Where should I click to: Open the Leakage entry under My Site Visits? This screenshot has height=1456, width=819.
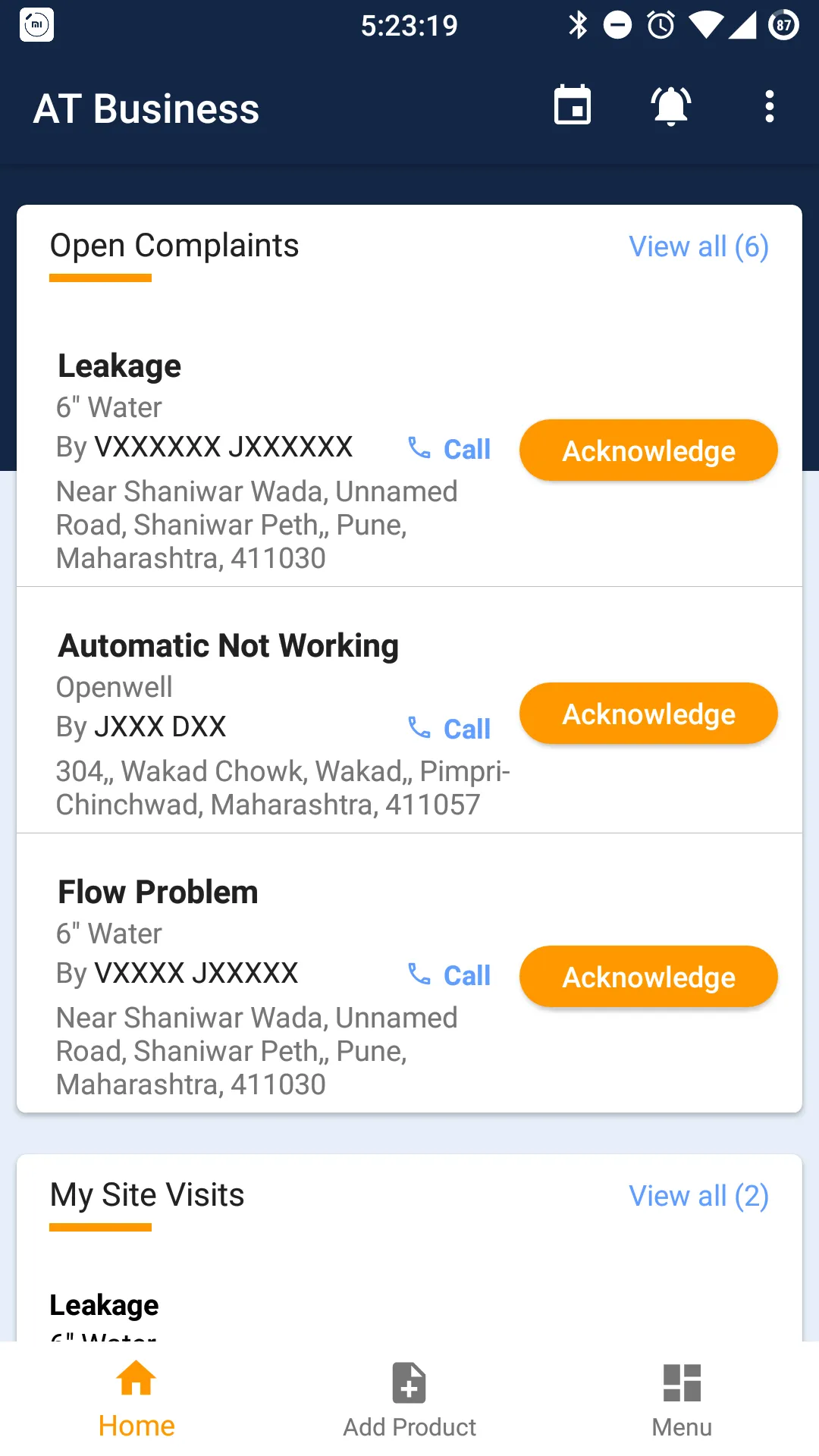(x=103, y=1304)
